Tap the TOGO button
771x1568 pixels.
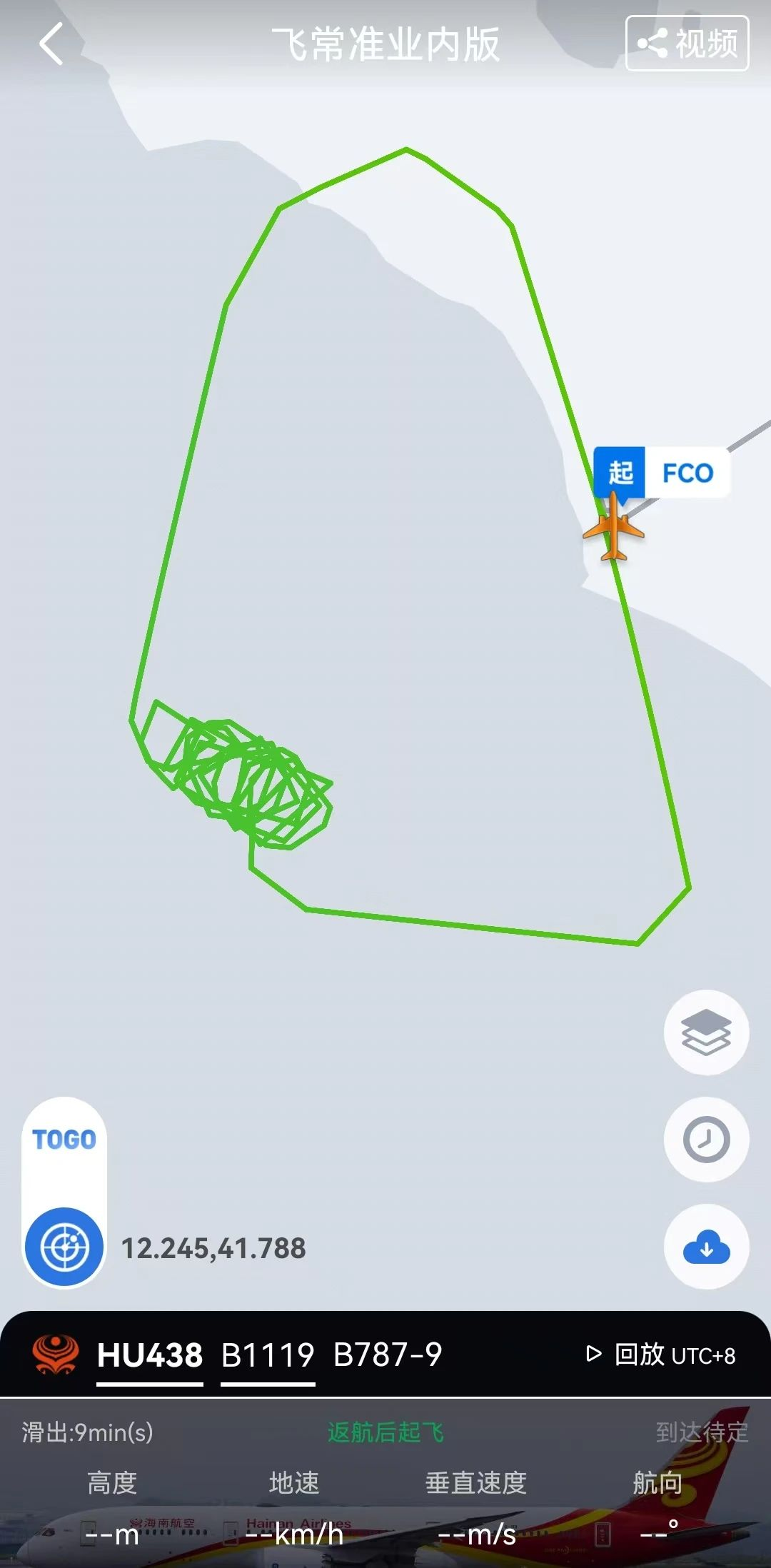(x=64, y=1140)
